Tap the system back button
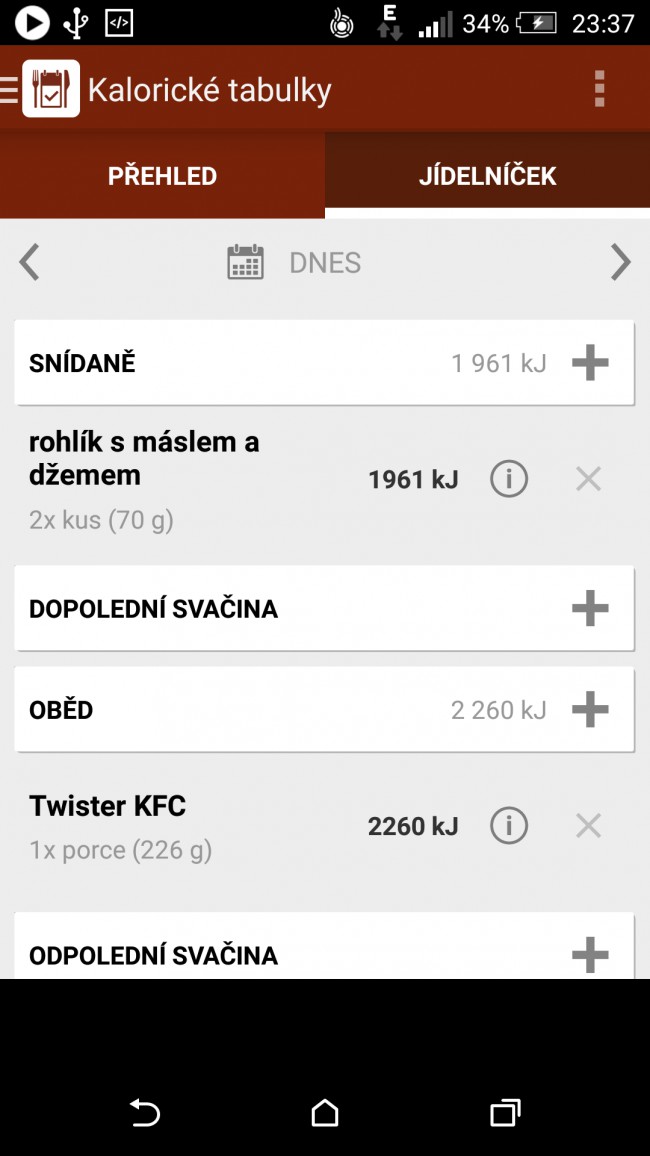 [x=144, y=1113]
